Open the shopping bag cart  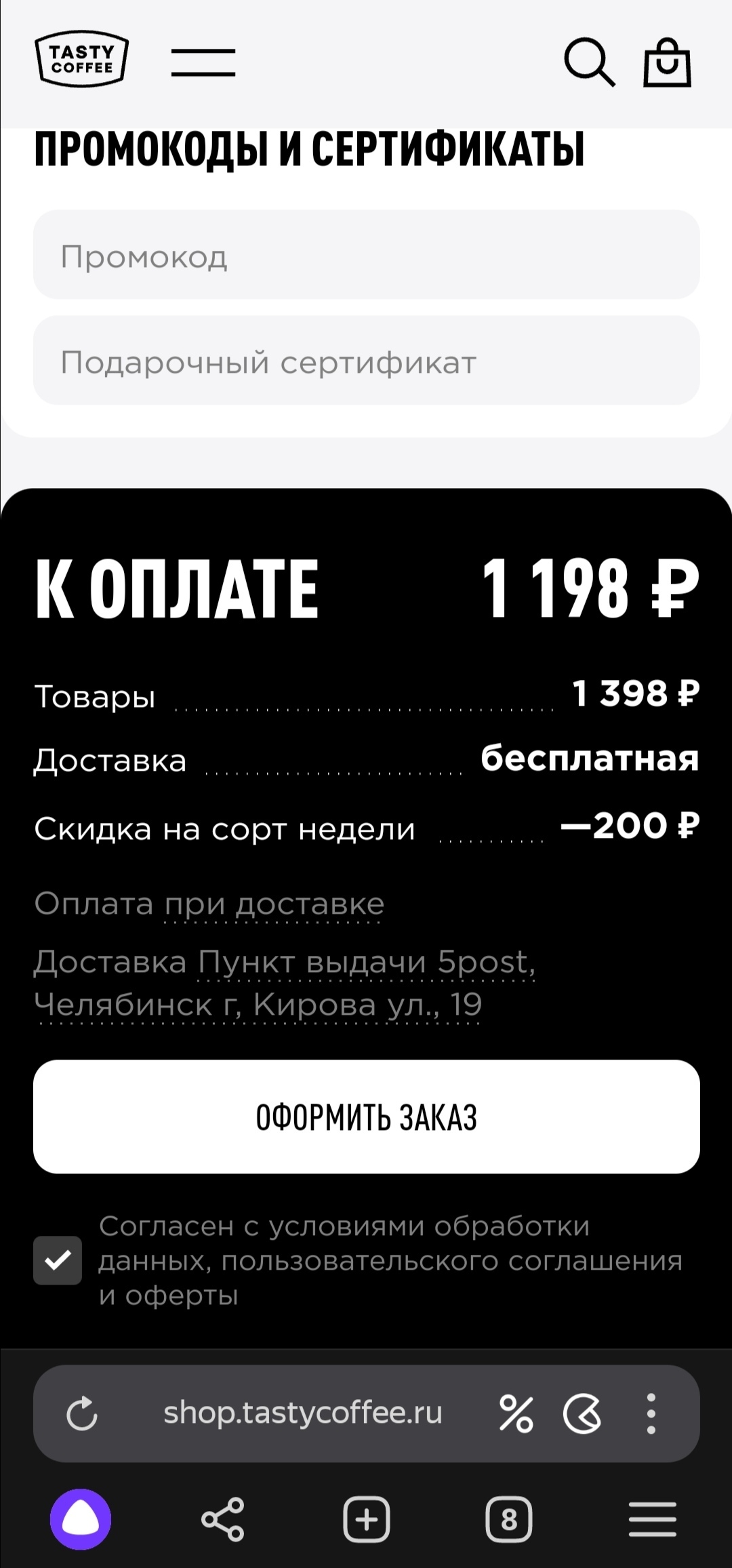click(x=667, y=62)
